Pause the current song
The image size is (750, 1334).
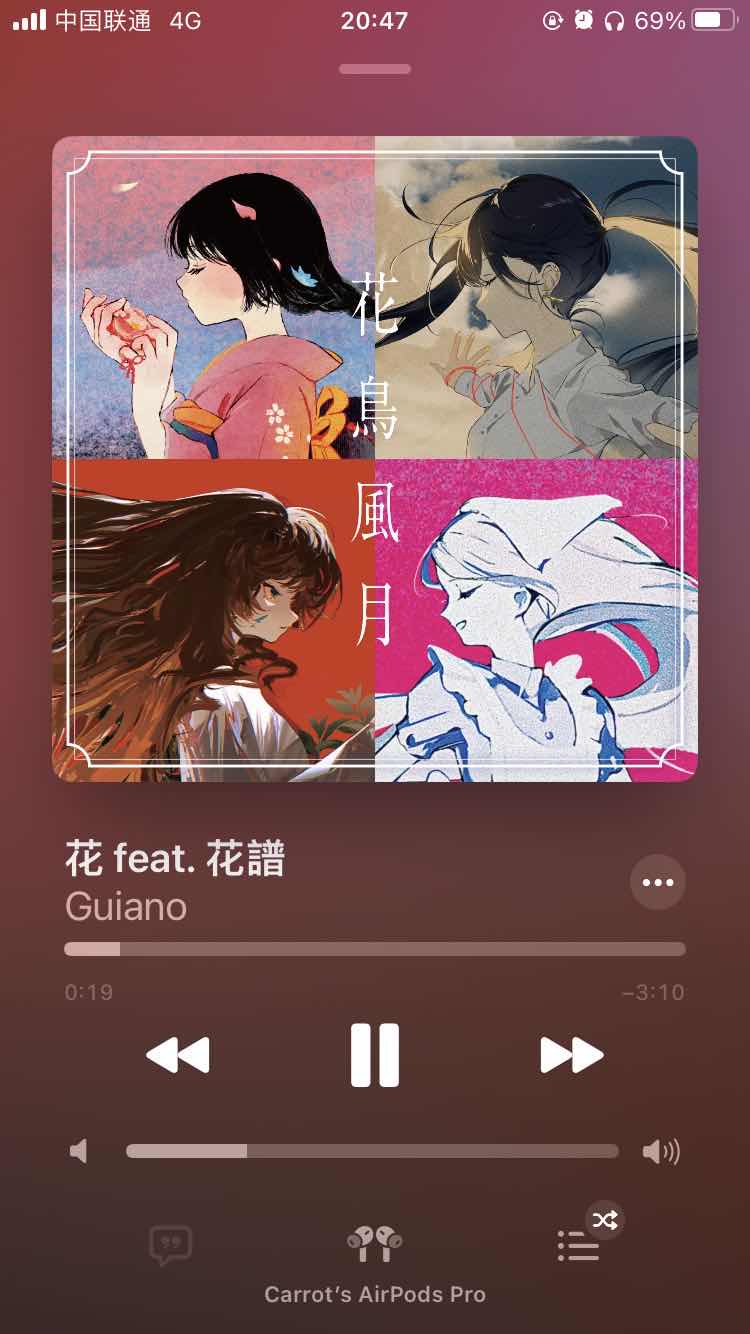(375, 1055)
